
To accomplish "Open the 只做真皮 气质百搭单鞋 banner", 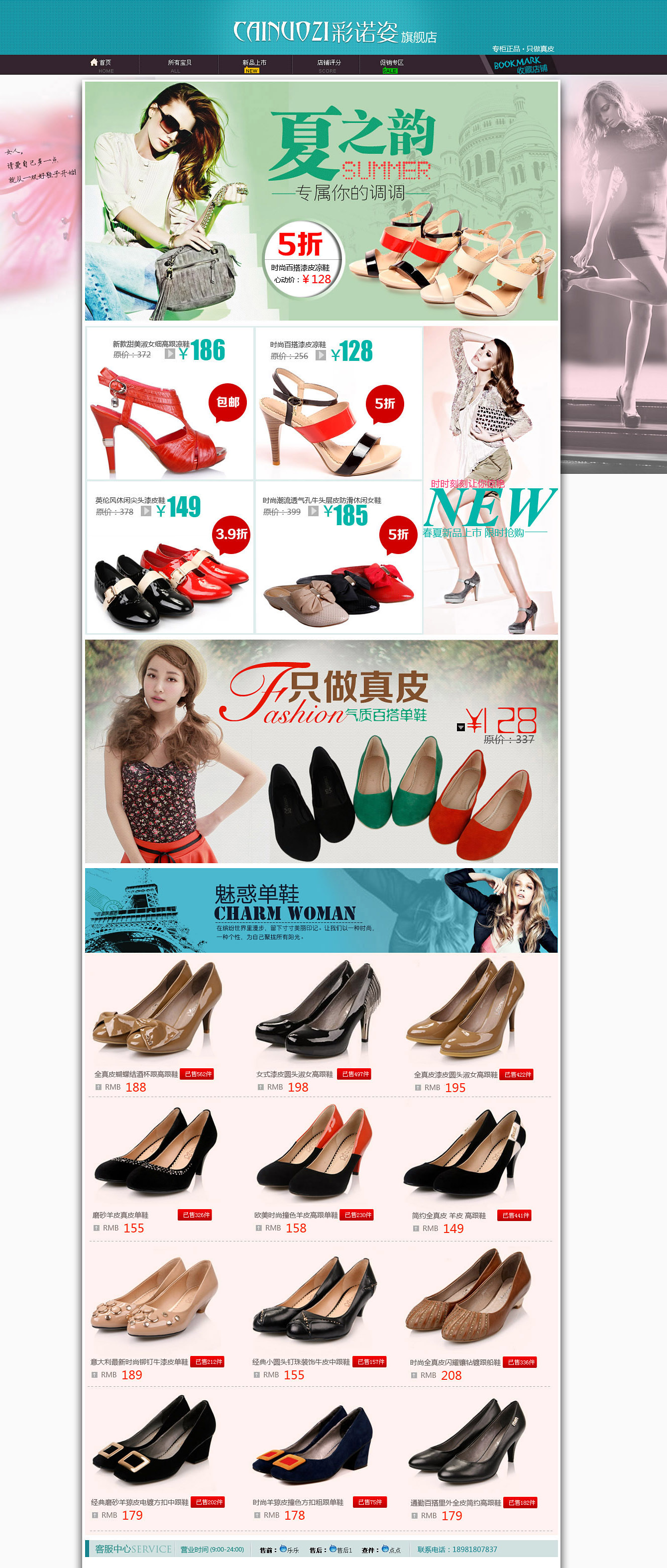I will point(322,751).
